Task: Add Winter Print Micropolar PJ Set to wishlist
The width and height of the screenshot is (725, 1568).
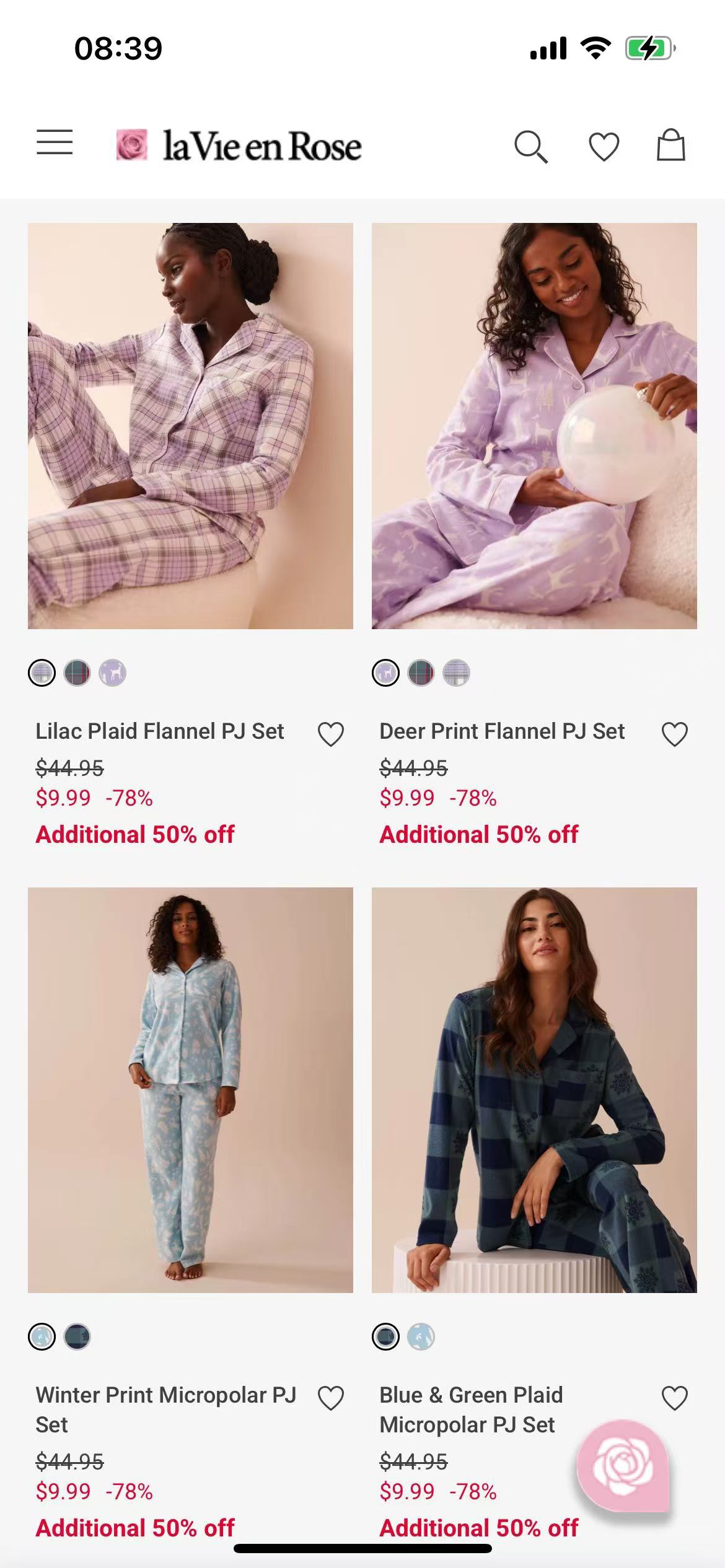Action: click(330, 1398)
